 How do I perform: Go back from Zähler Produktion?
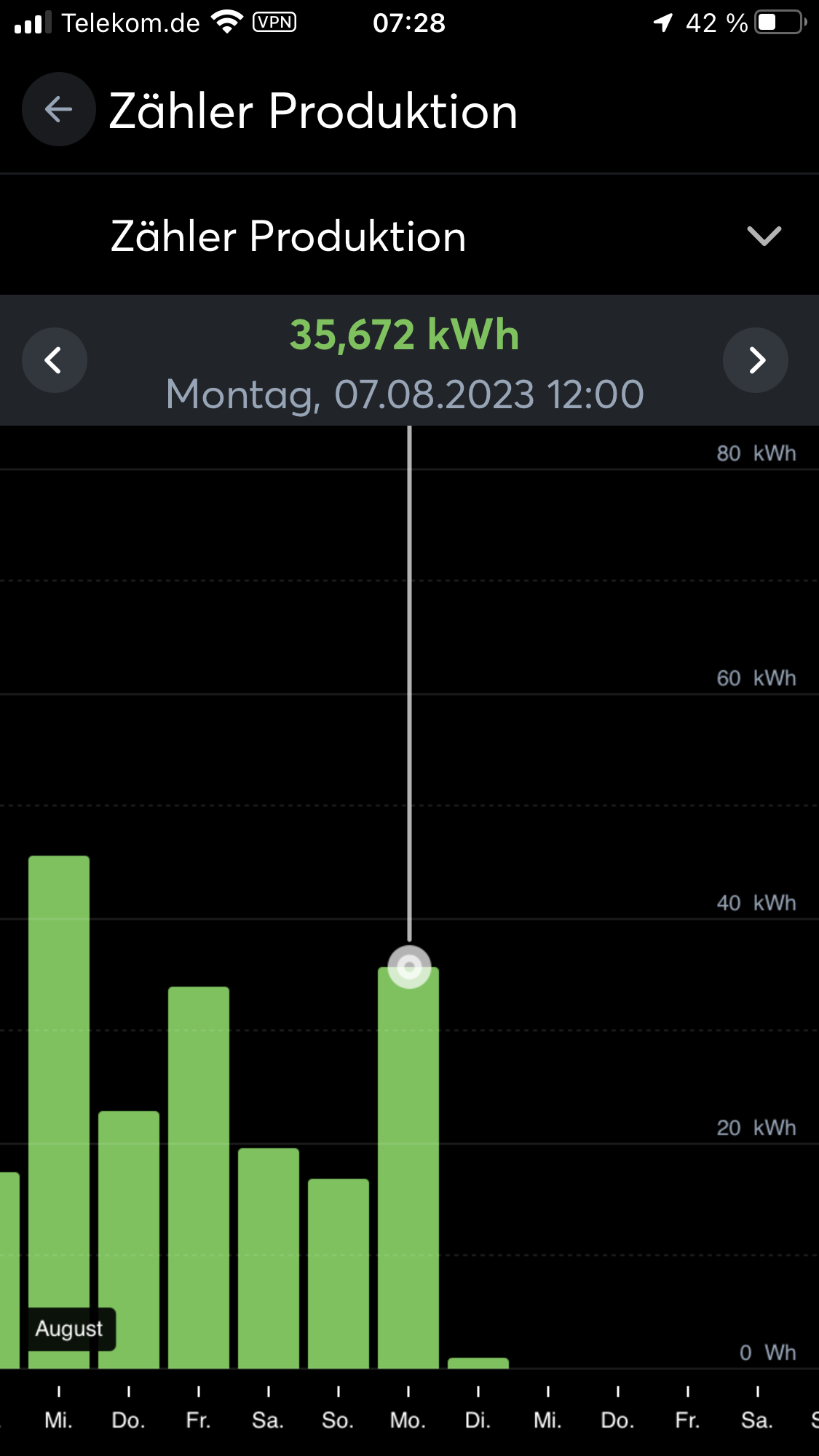point(58,110)
